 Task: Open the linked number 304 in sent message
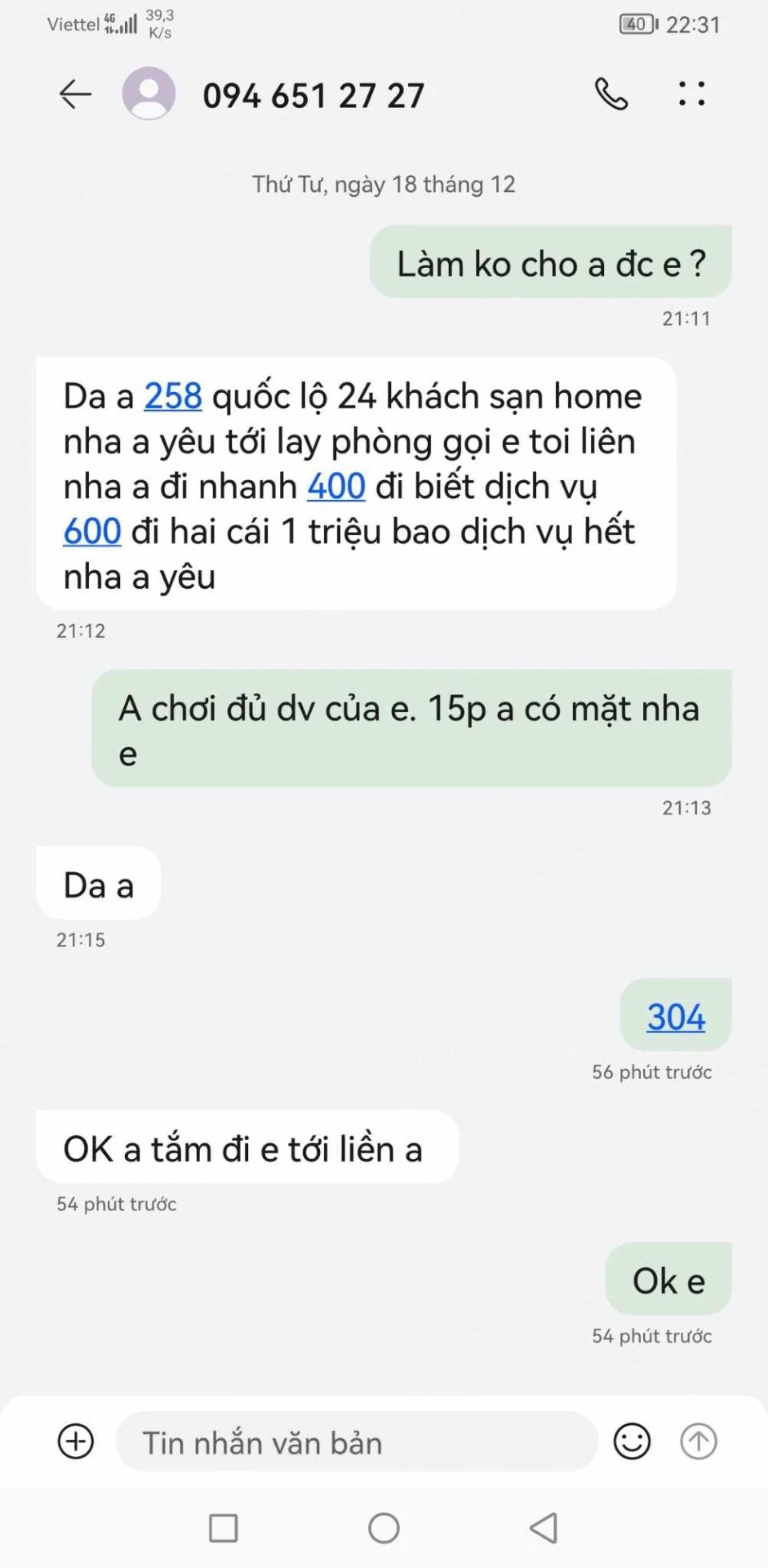coord(676,1018)
